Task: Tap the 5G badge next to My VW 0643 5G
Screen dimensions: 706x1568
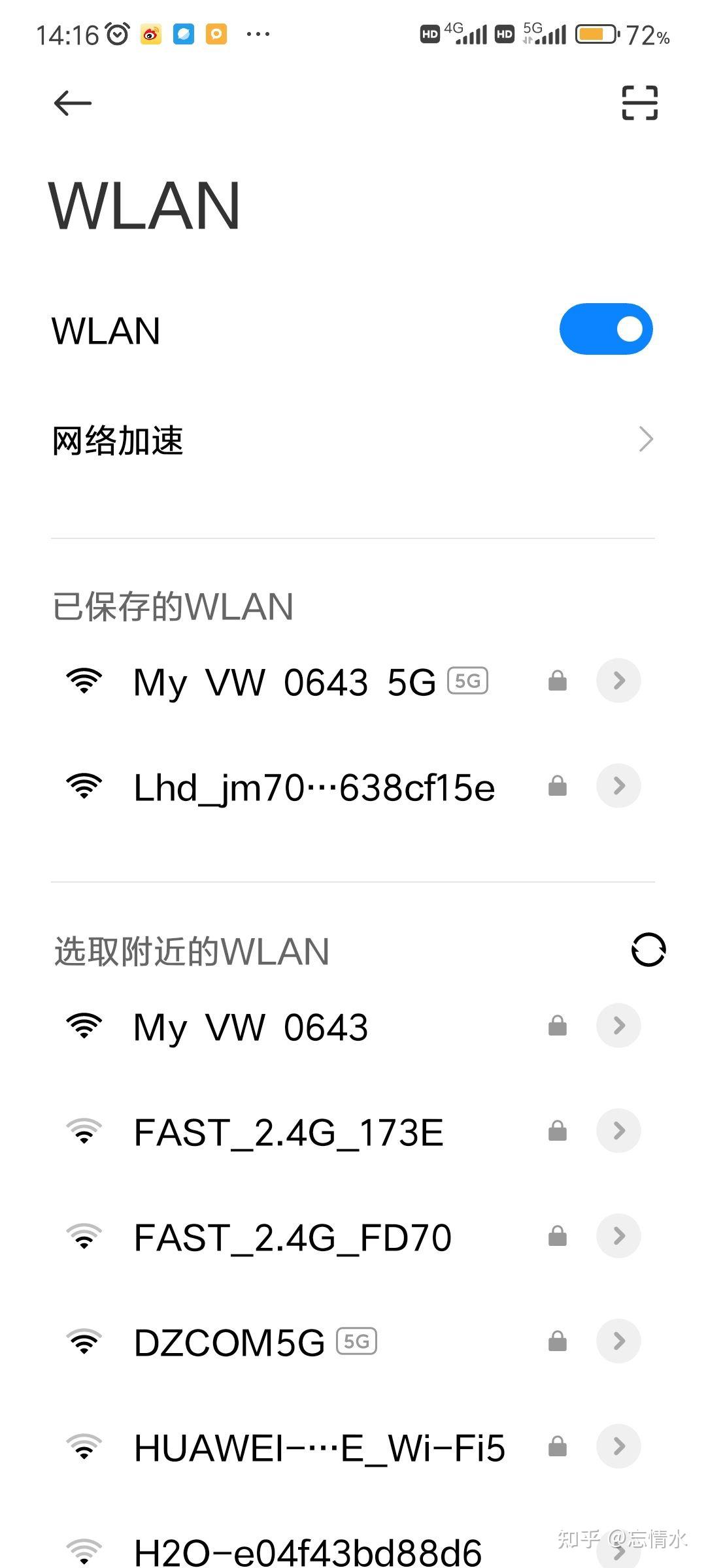Action: tap(468, 680)
